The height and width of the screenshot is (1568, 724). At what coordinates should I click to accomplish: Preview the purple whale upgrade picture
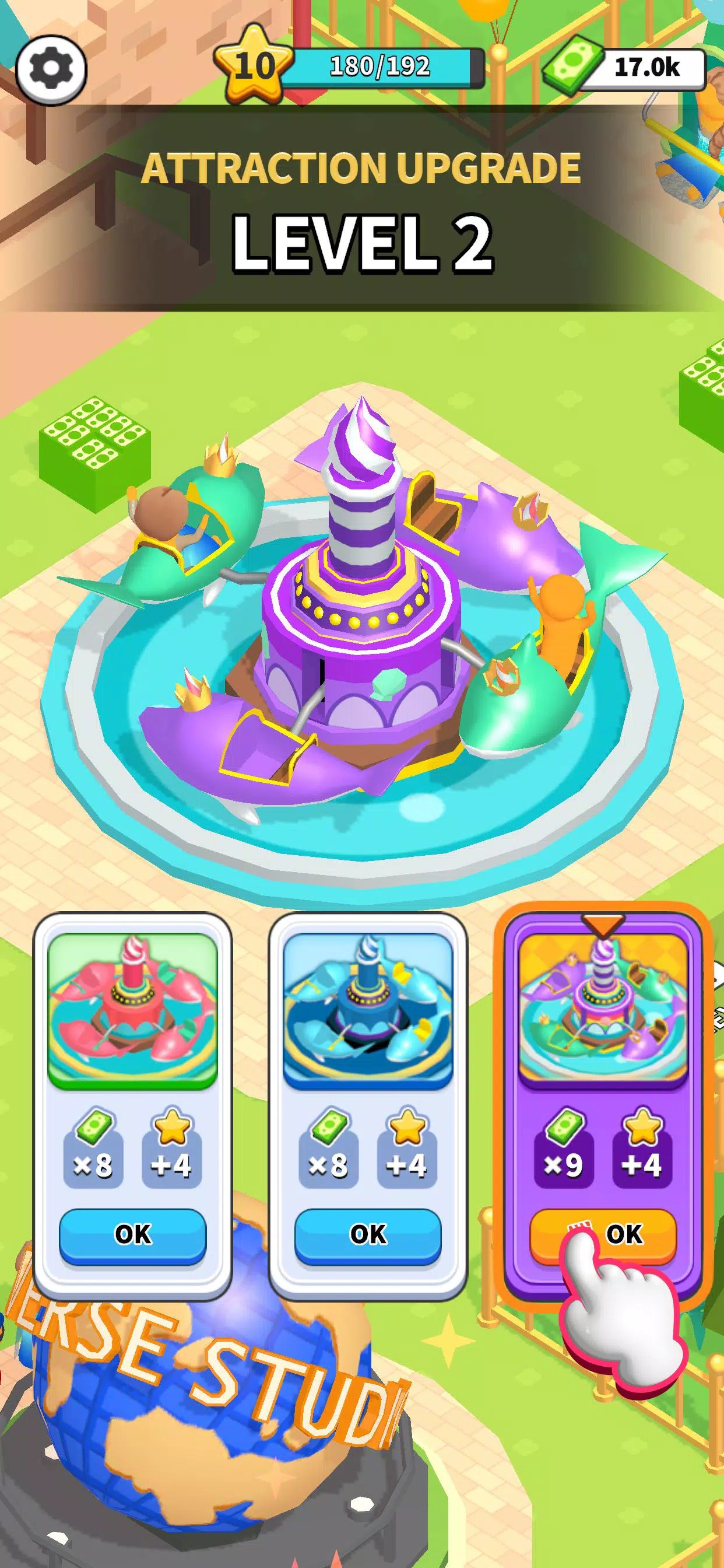point(603,1010)
